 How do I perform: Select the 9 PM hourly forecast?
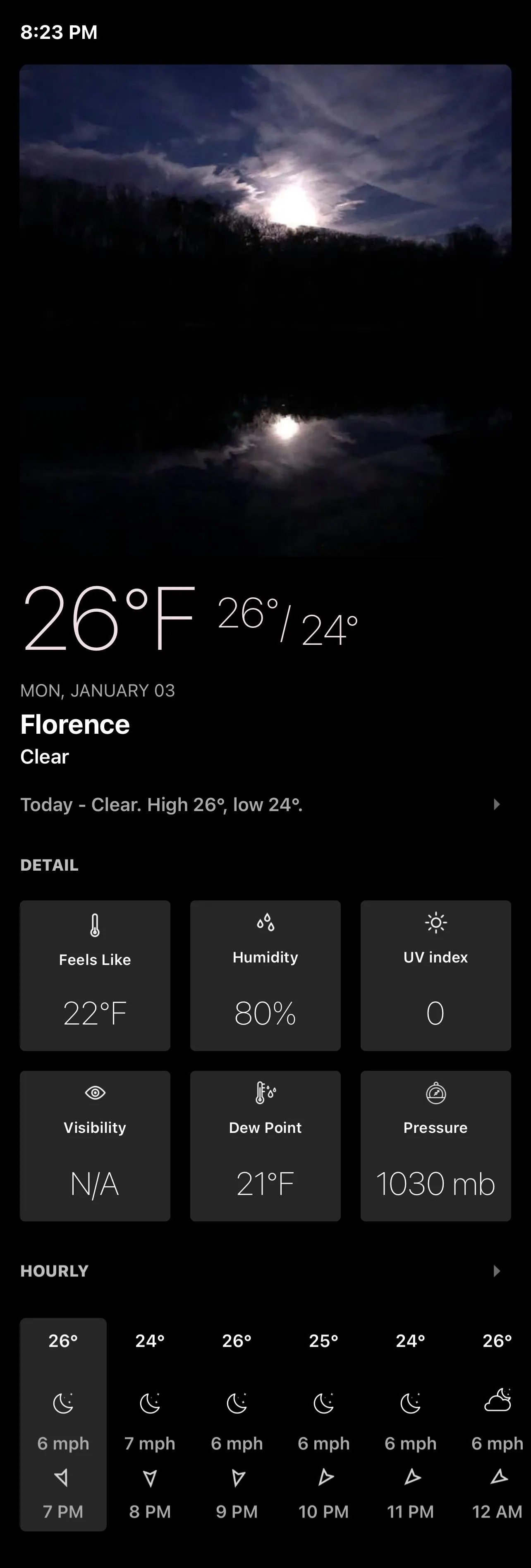(237, 1424)
